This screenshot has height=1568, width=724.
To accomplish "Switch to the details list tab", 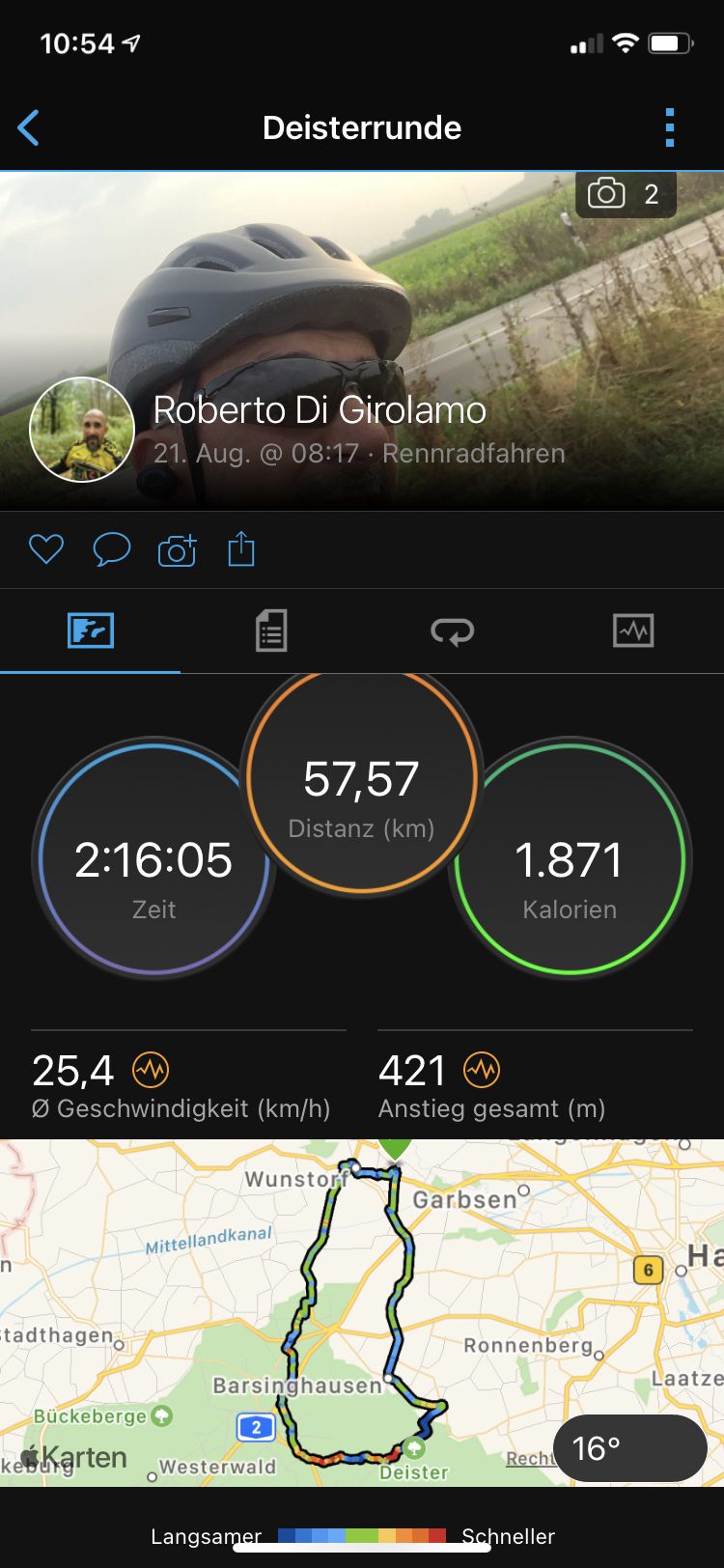I will (x=271, y=630).
